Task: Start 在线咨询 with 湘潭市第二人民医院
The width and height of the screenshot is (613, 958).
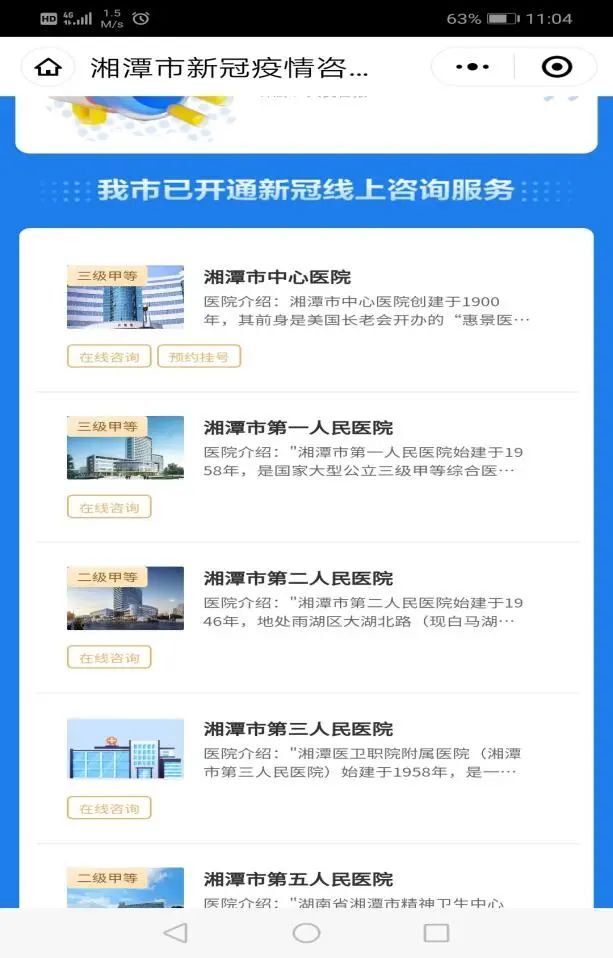Action: tap(109, 657)
